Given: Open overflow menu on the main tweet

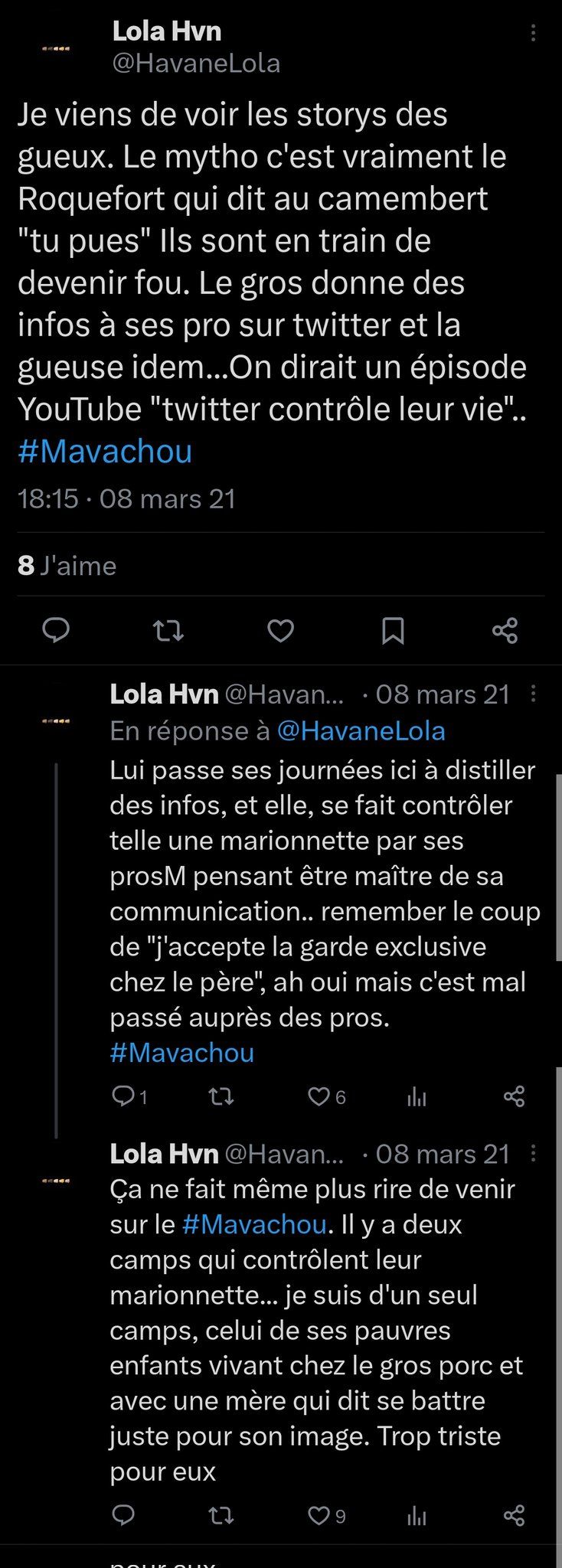Looking at the screenshot, I should coord(533,32).
